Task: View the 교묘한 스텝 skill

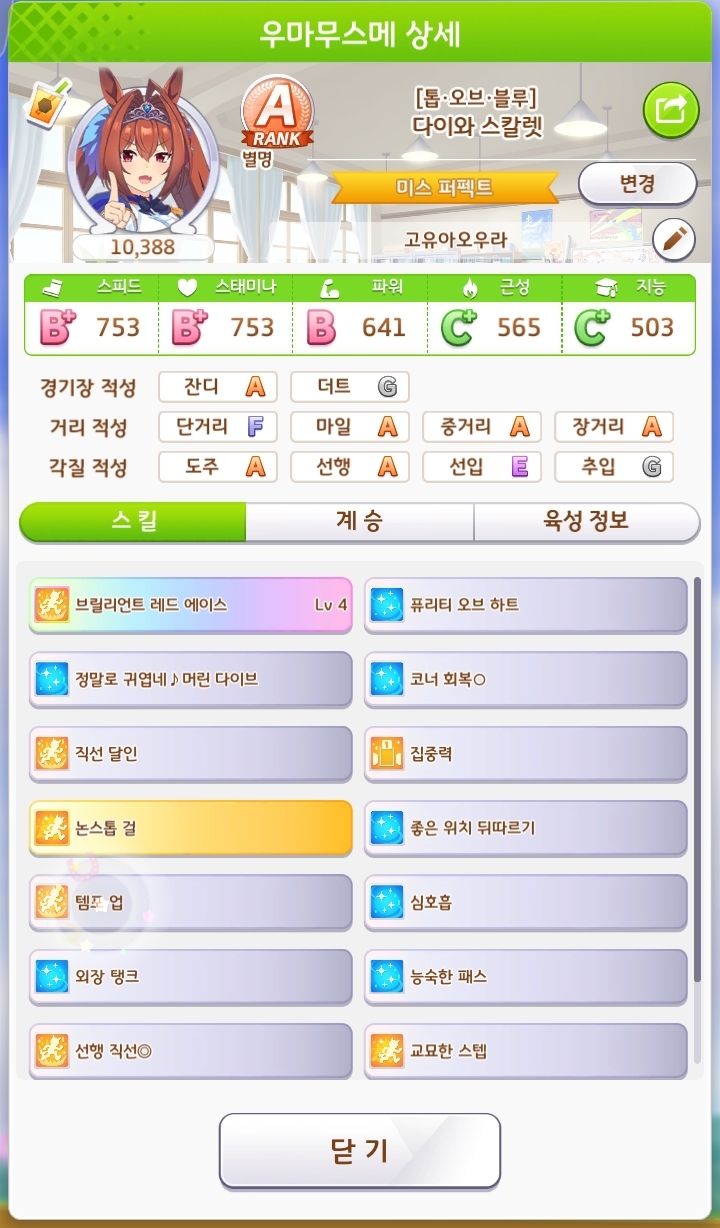Action: (x=525, y=1050)
